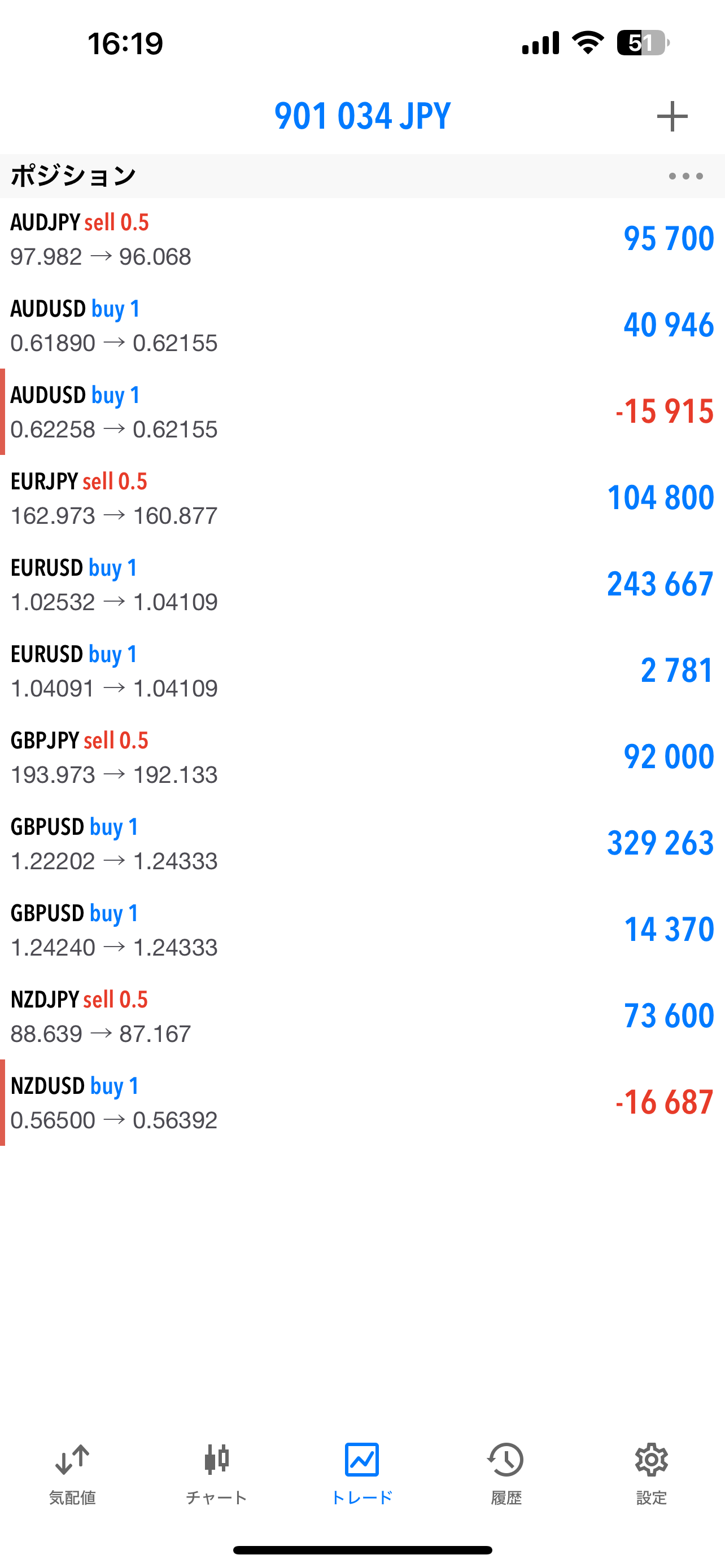The width and height of the screenshot is (725, 1568).
Task: Switch to the 気配値 tab
Action: coord(72,1473)
